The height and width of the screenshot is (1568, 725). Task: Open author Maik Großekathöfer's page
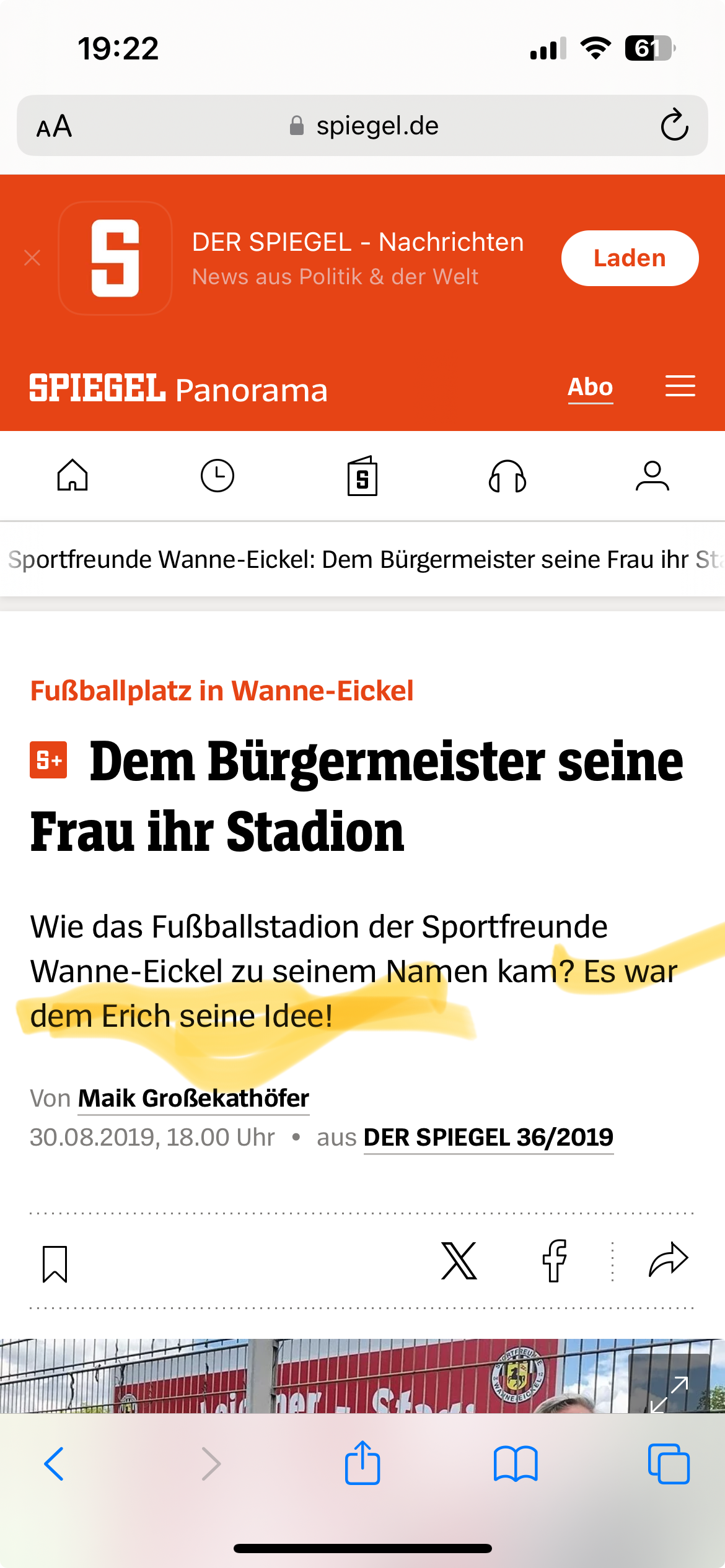193,1099
